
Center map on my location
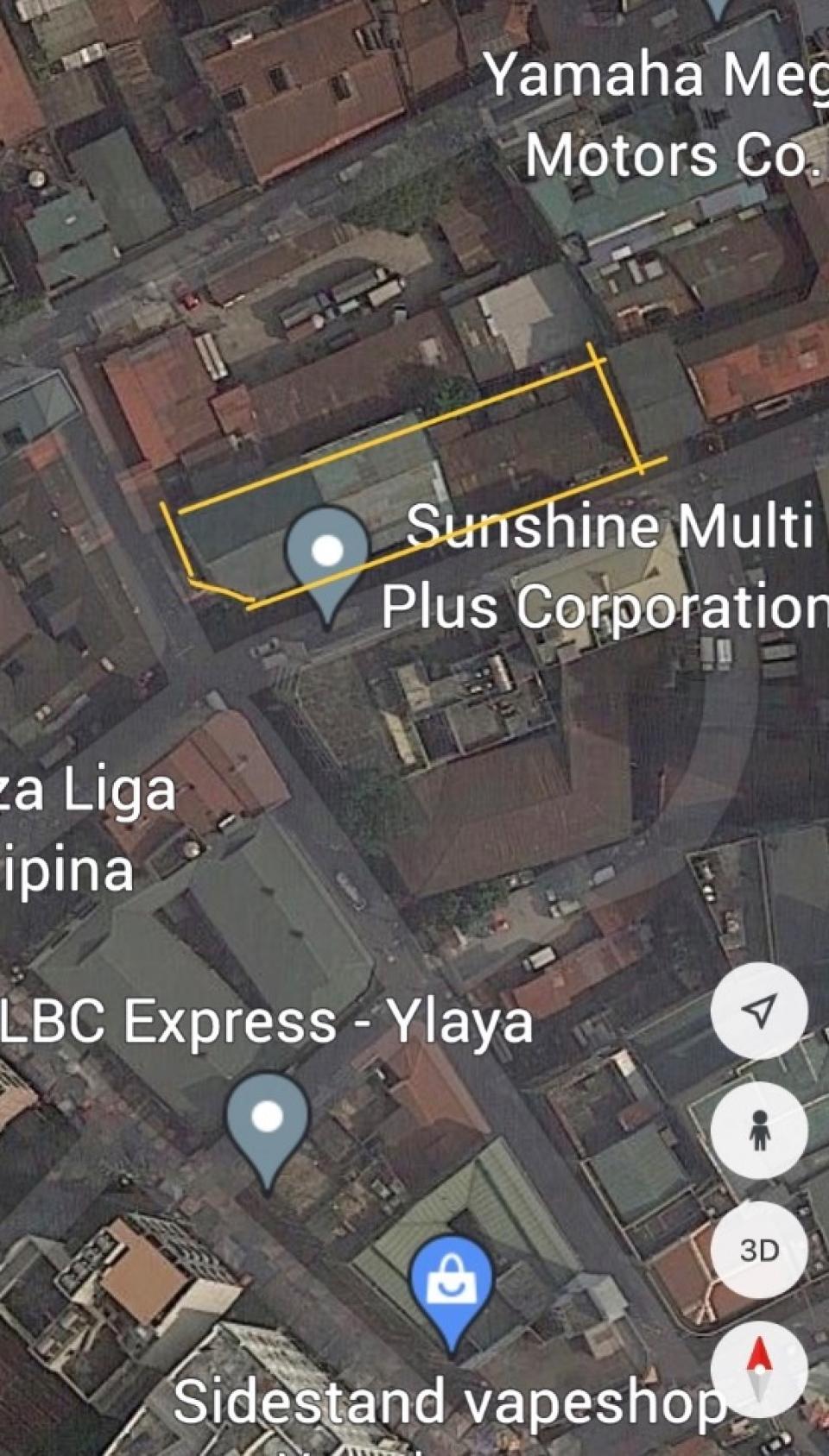(x=759, y=1011)
